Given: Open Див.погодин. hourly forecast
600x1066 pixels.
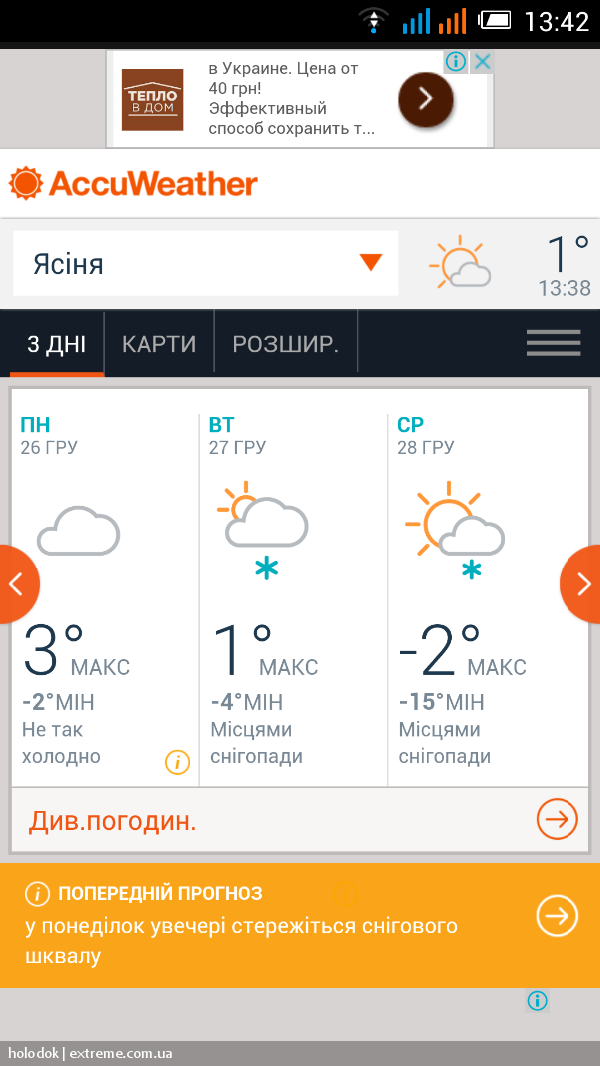Looking at the screenshot, I should point(300,820).
